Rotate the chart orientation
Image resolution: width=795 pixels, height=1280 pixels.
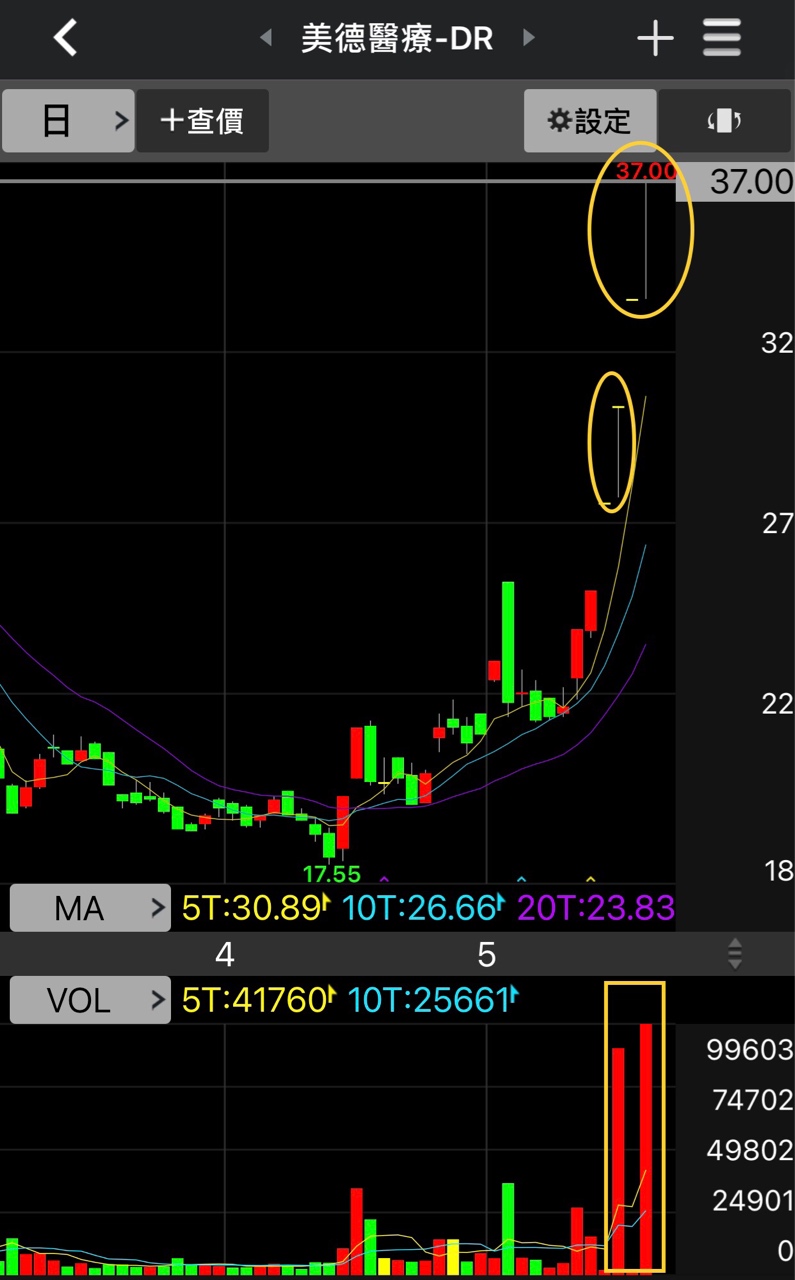[x=724, y=121]
